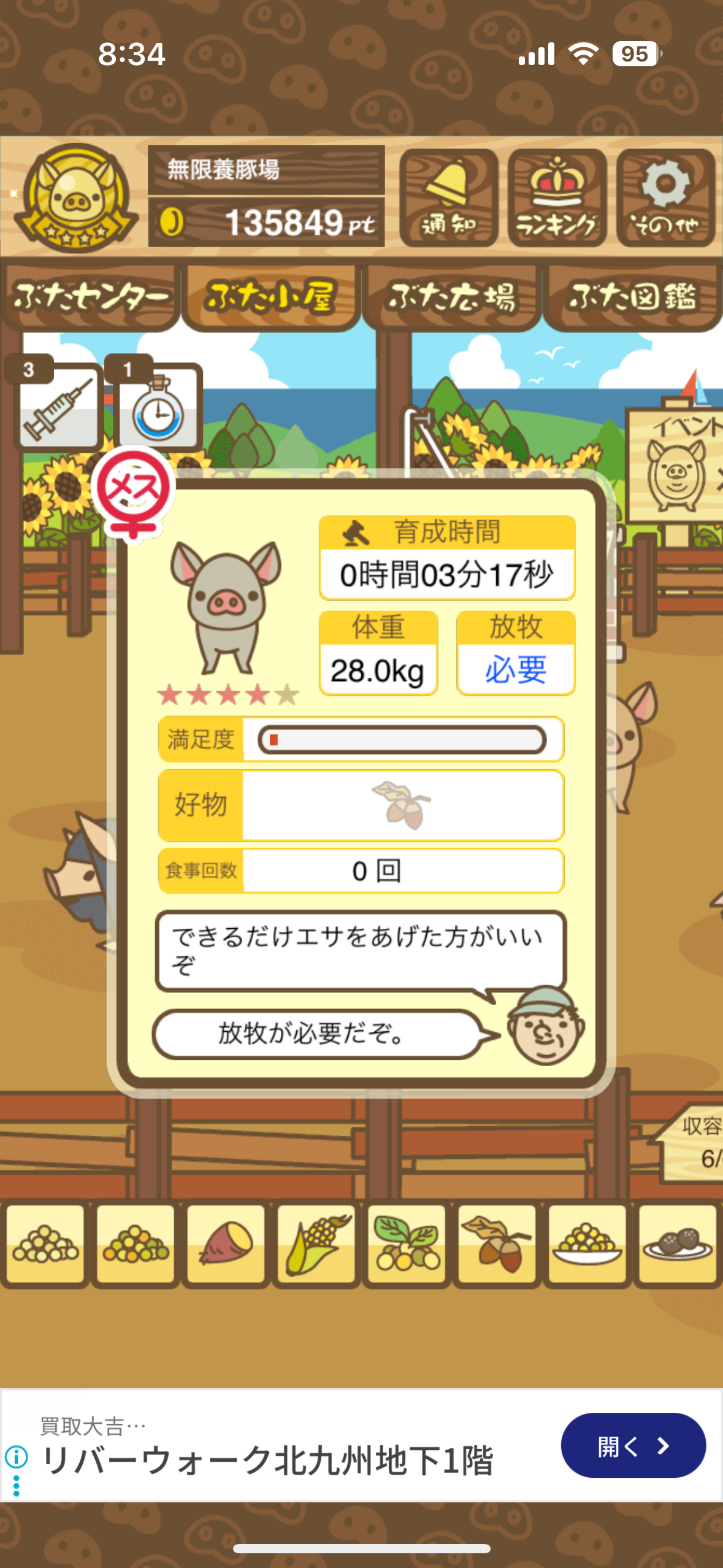Tap the gold pig rank badge
Screen dimensions: 723x1568
(75, 198)
